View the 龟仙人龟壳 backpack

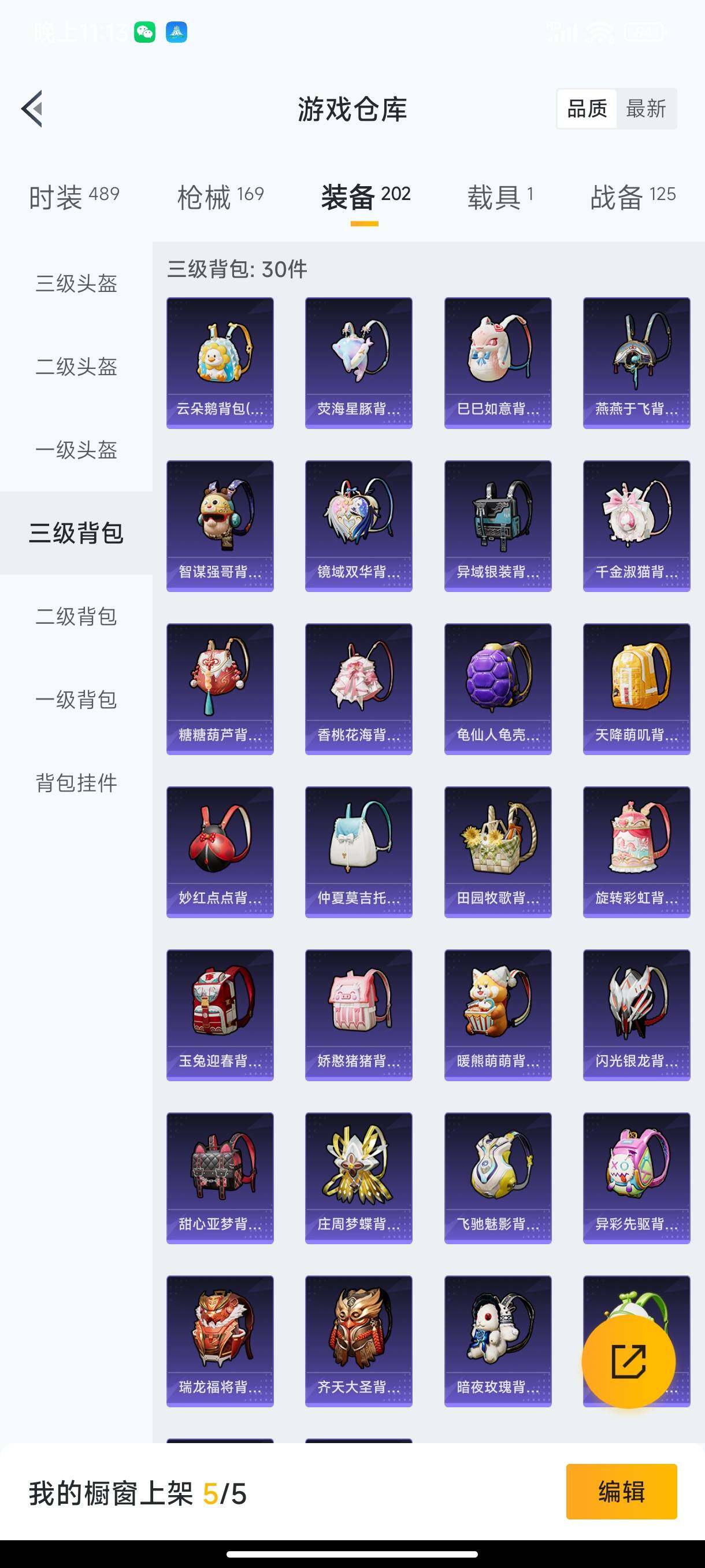(x=498, y=689)
